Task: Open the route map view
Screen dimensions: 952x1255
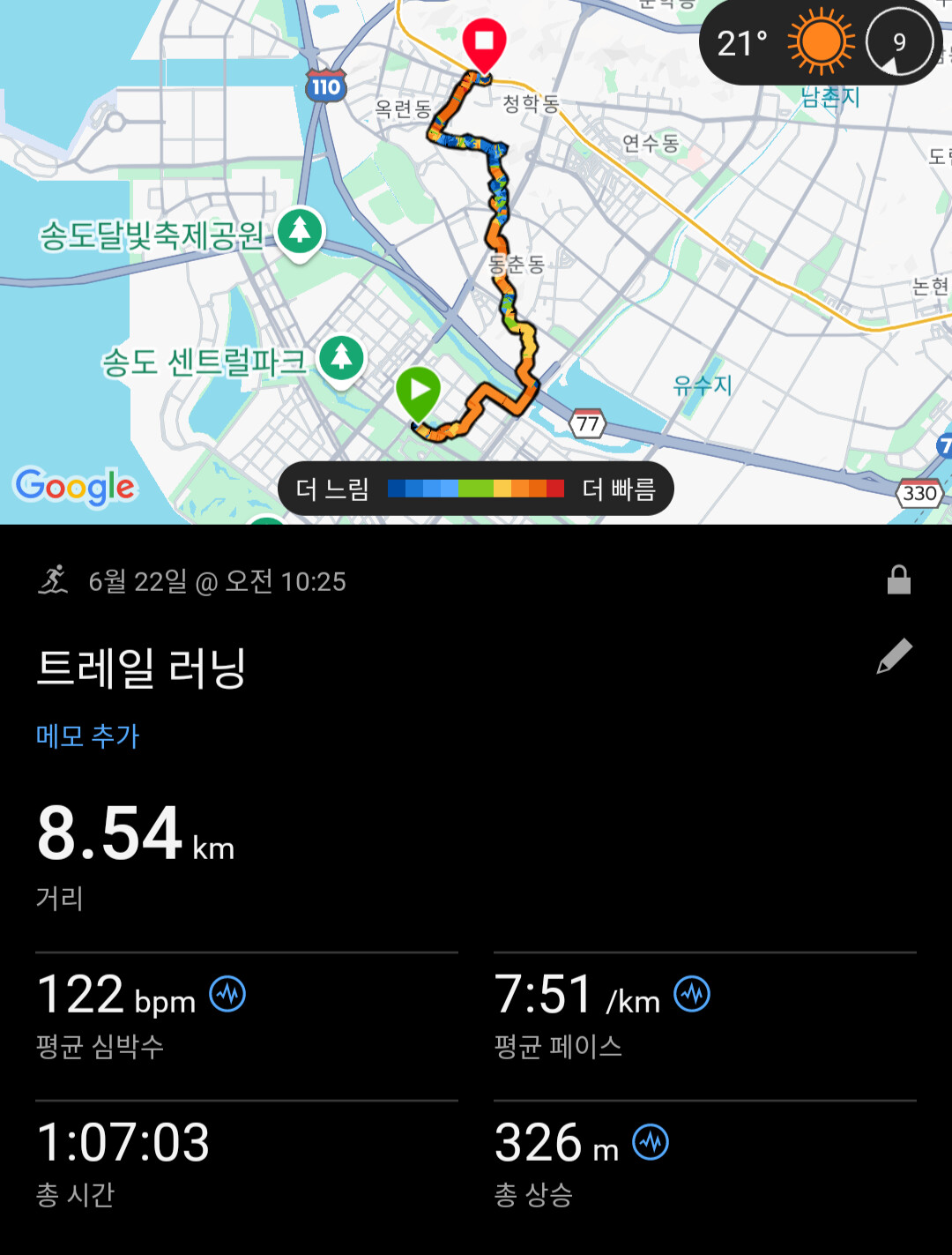Action: coord(476,265)
